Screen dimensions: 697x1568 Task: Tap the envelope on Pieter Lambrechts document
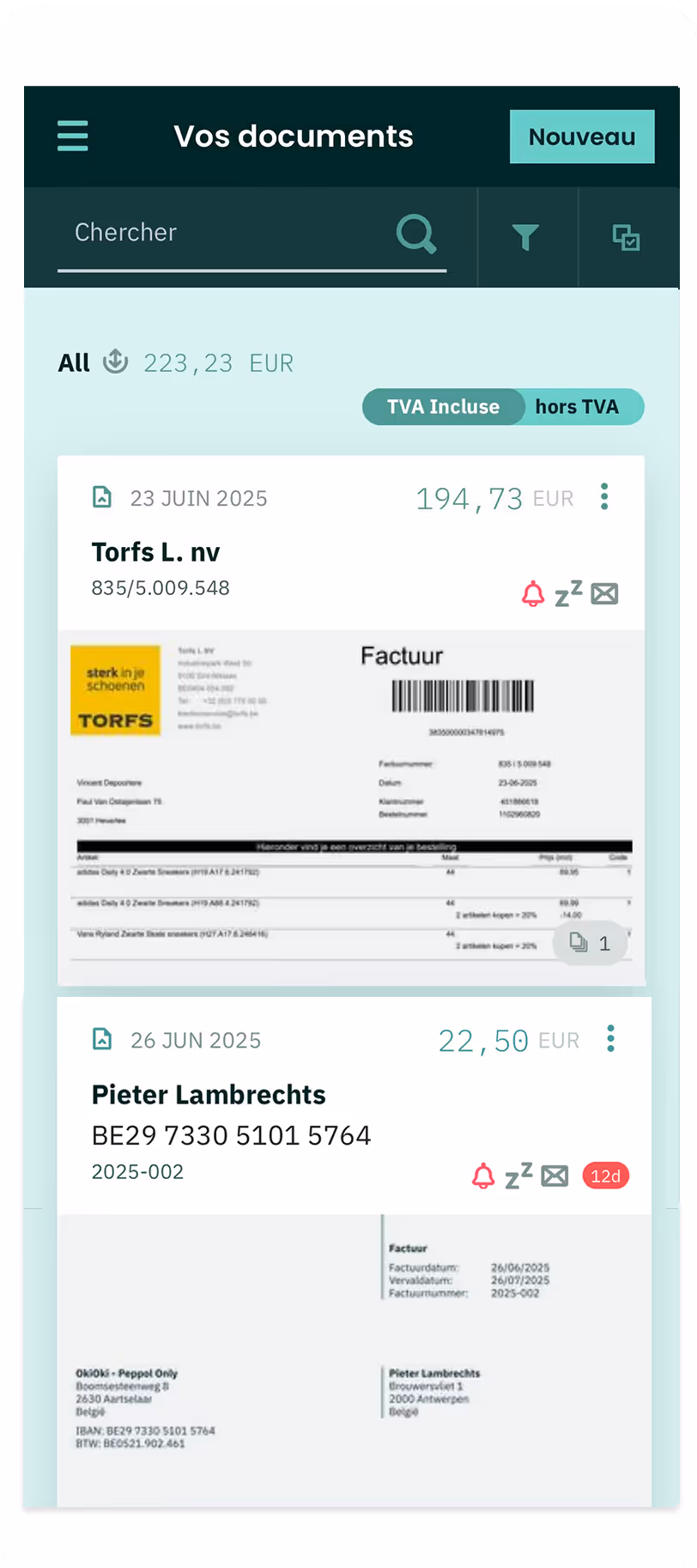click(555, 1176)
